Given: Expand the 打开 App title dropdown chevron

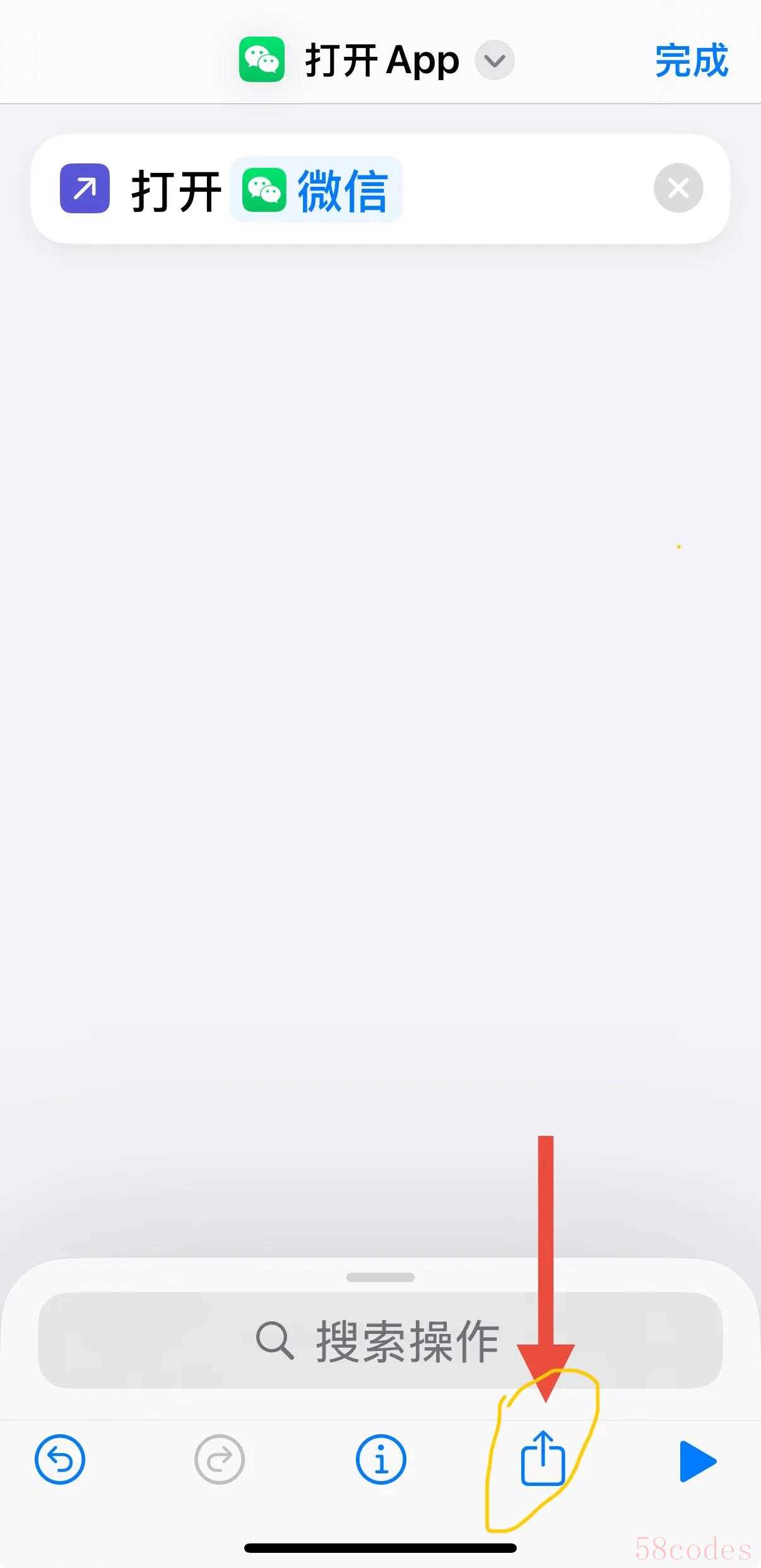Looking at the screenshot, I should (x=494, y=61).
